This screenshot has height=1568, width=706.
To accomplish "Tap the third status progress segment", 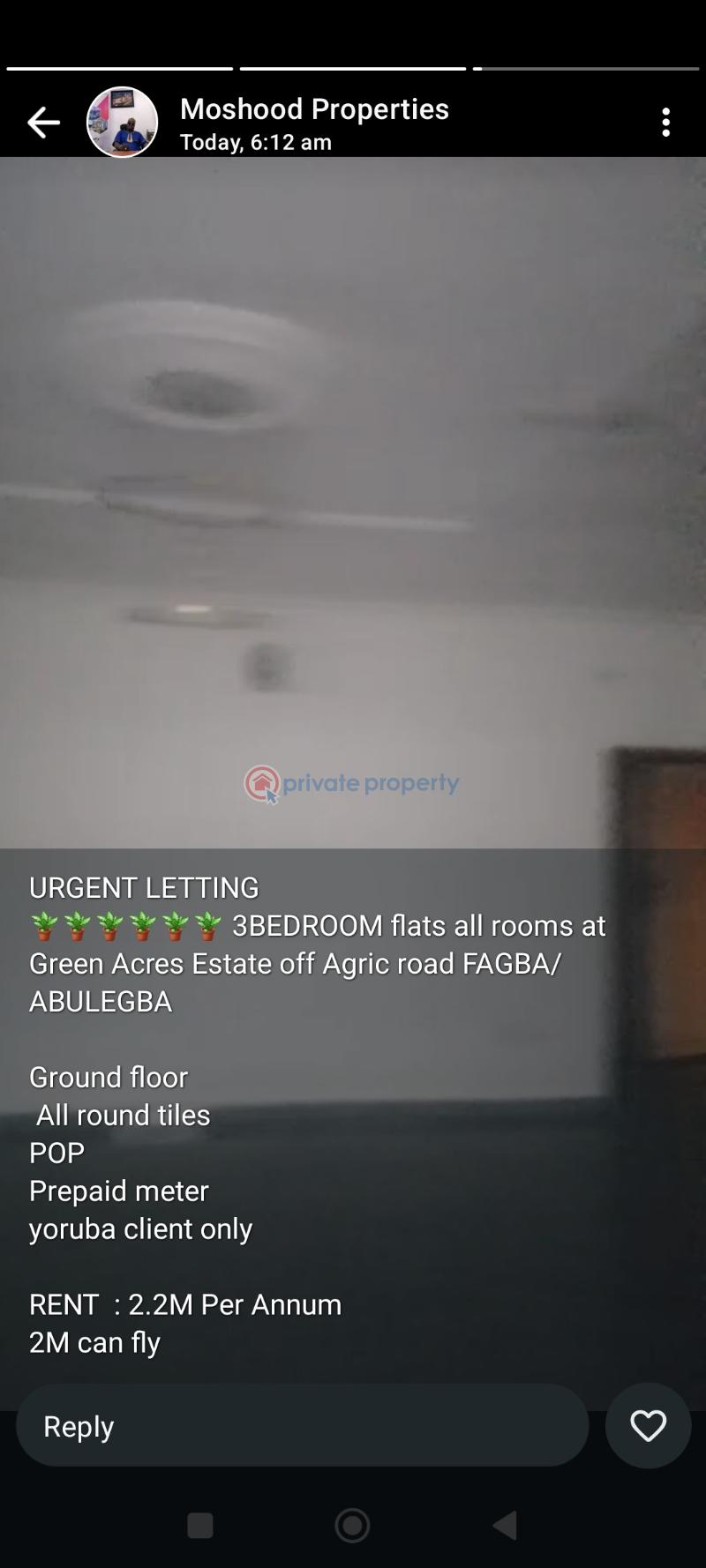I will point(585,66).
